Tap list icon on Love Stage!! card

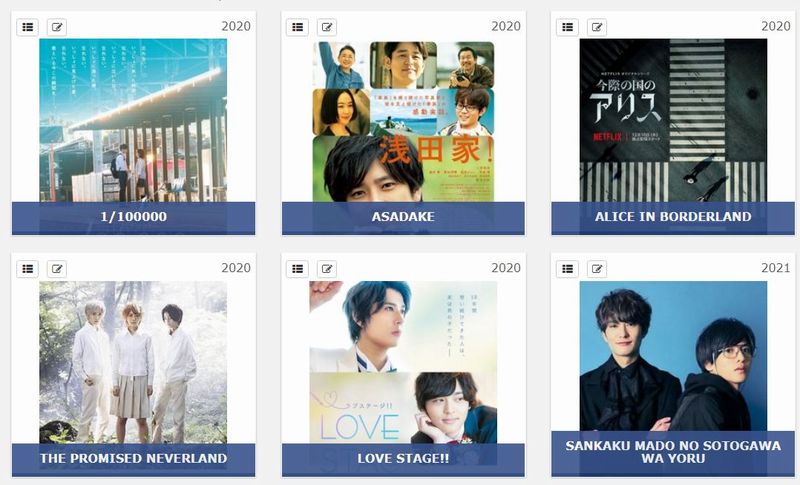[297, 269]
